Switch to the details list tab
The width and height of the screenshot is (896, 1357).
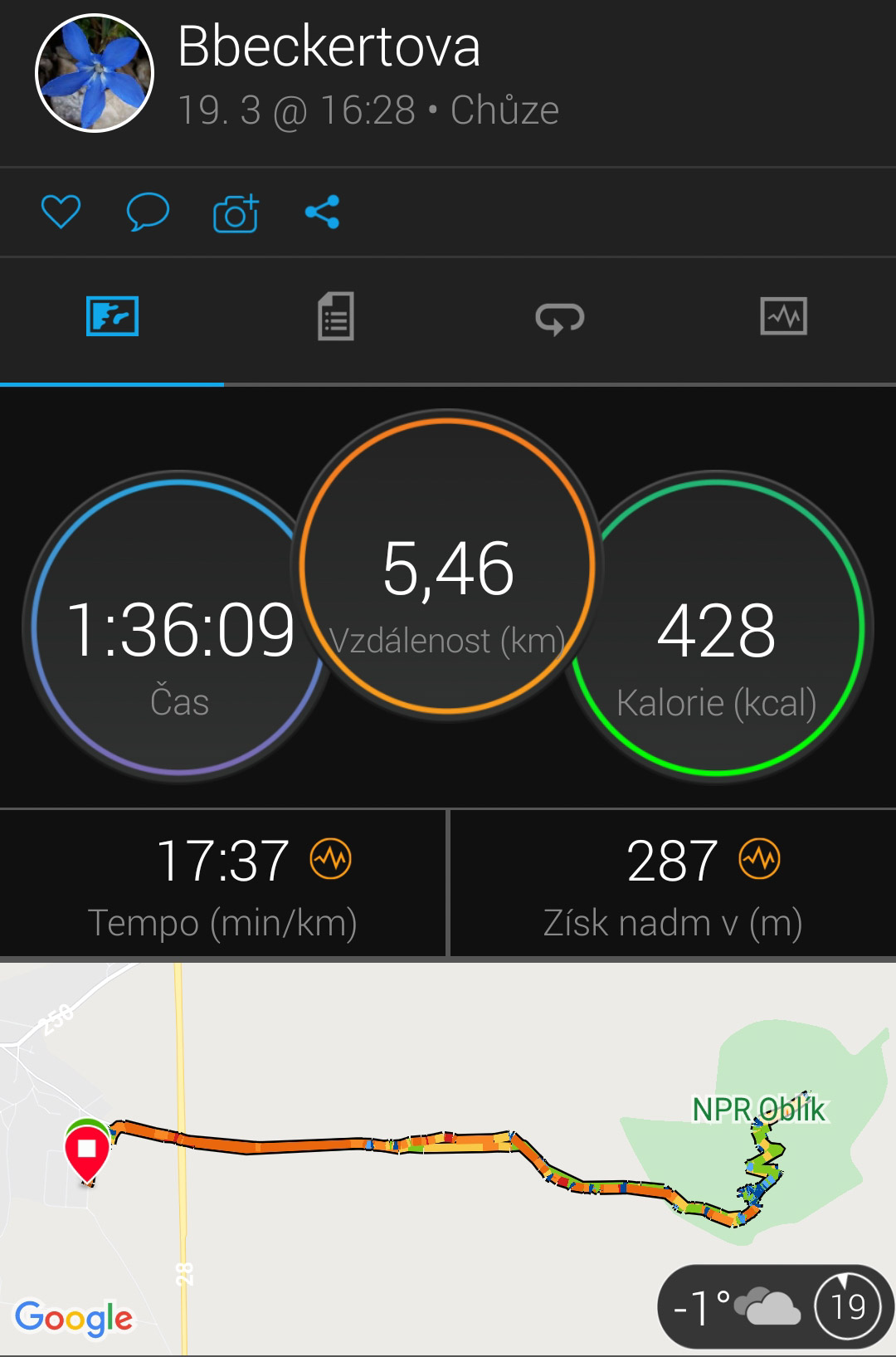[x=336, y=317]
